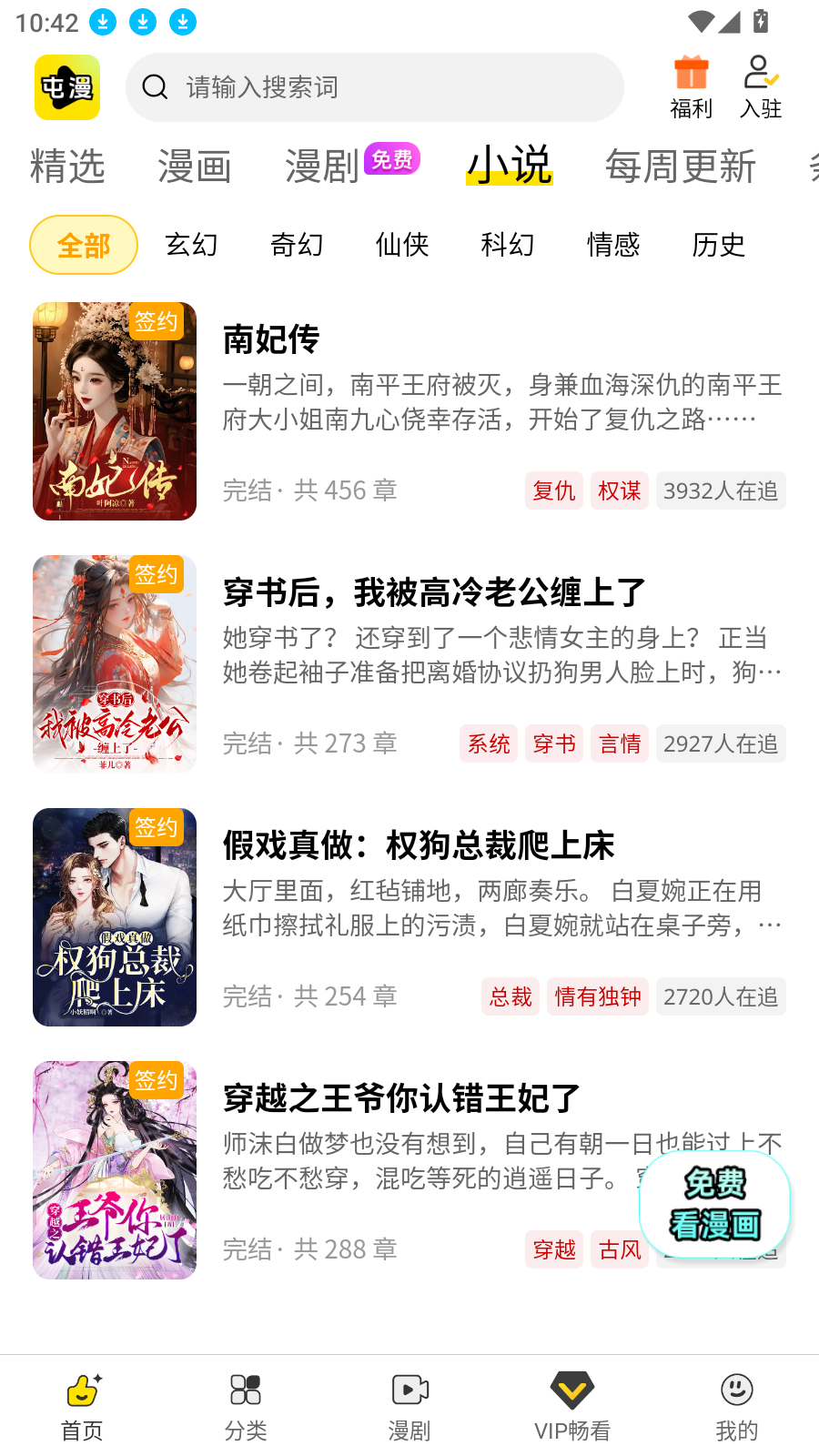Tap the 免费看漫画 floating button
This screenshot has height=1456, width=819.
coord(714,1204)
